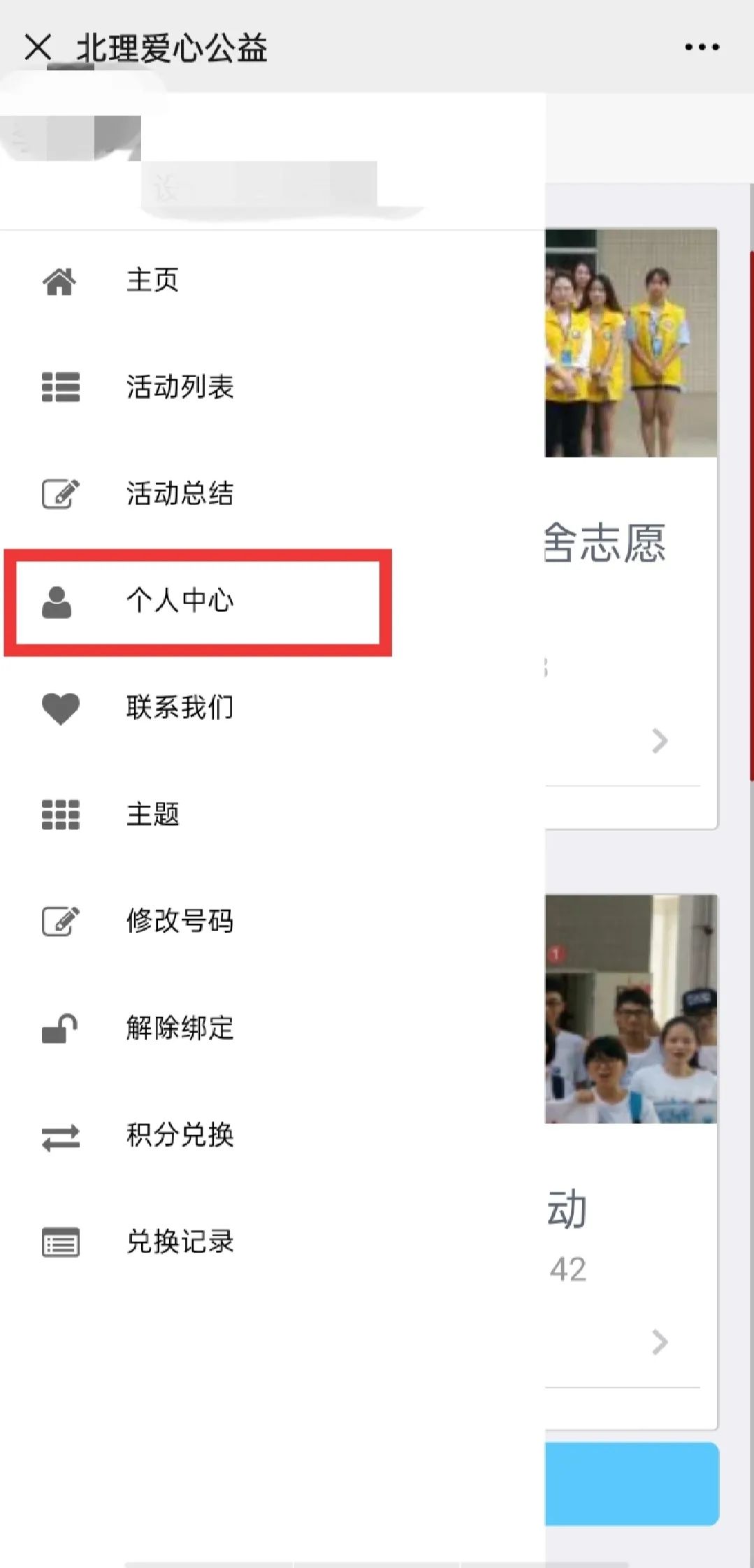Image resolution: width=754 pixels, height=1568 pixels.
Task: Close the 北理爱心公益 page
Action: [38, 47]
